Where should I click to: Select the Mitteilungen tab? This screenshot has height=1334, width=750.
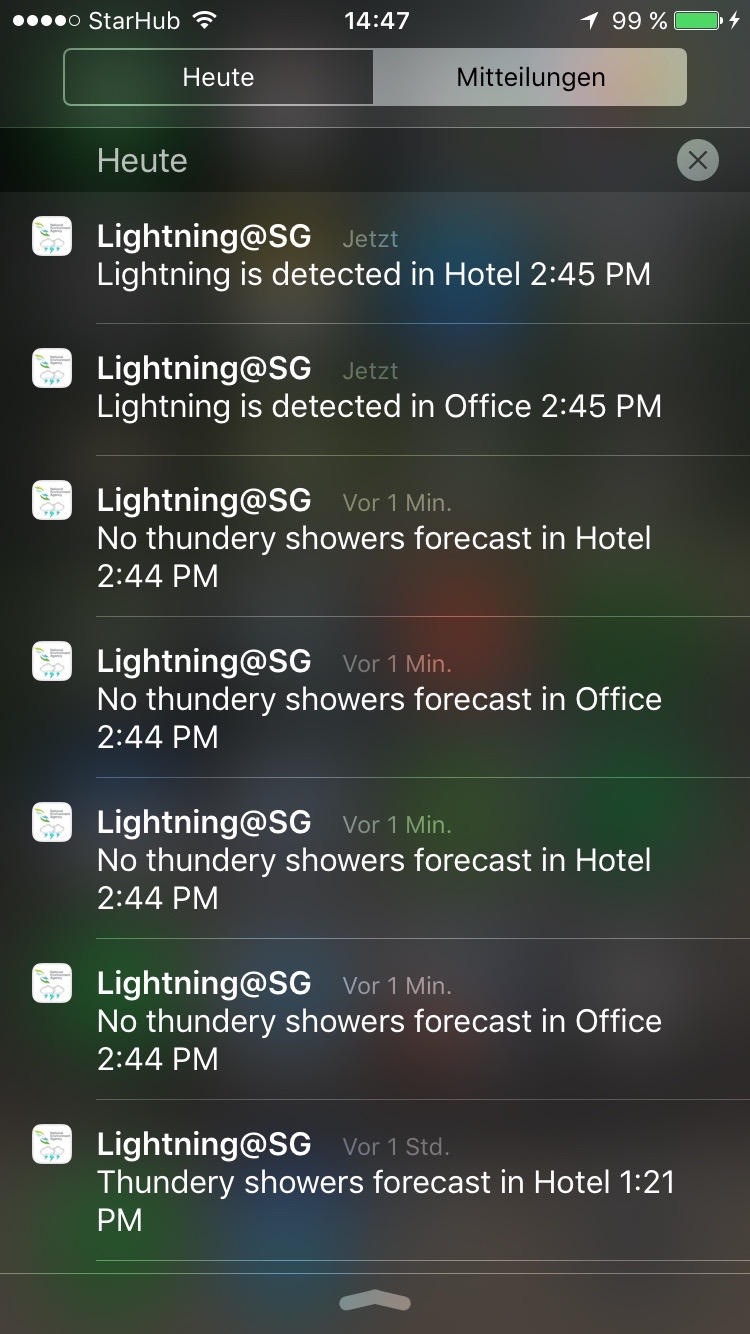(530, 77)
